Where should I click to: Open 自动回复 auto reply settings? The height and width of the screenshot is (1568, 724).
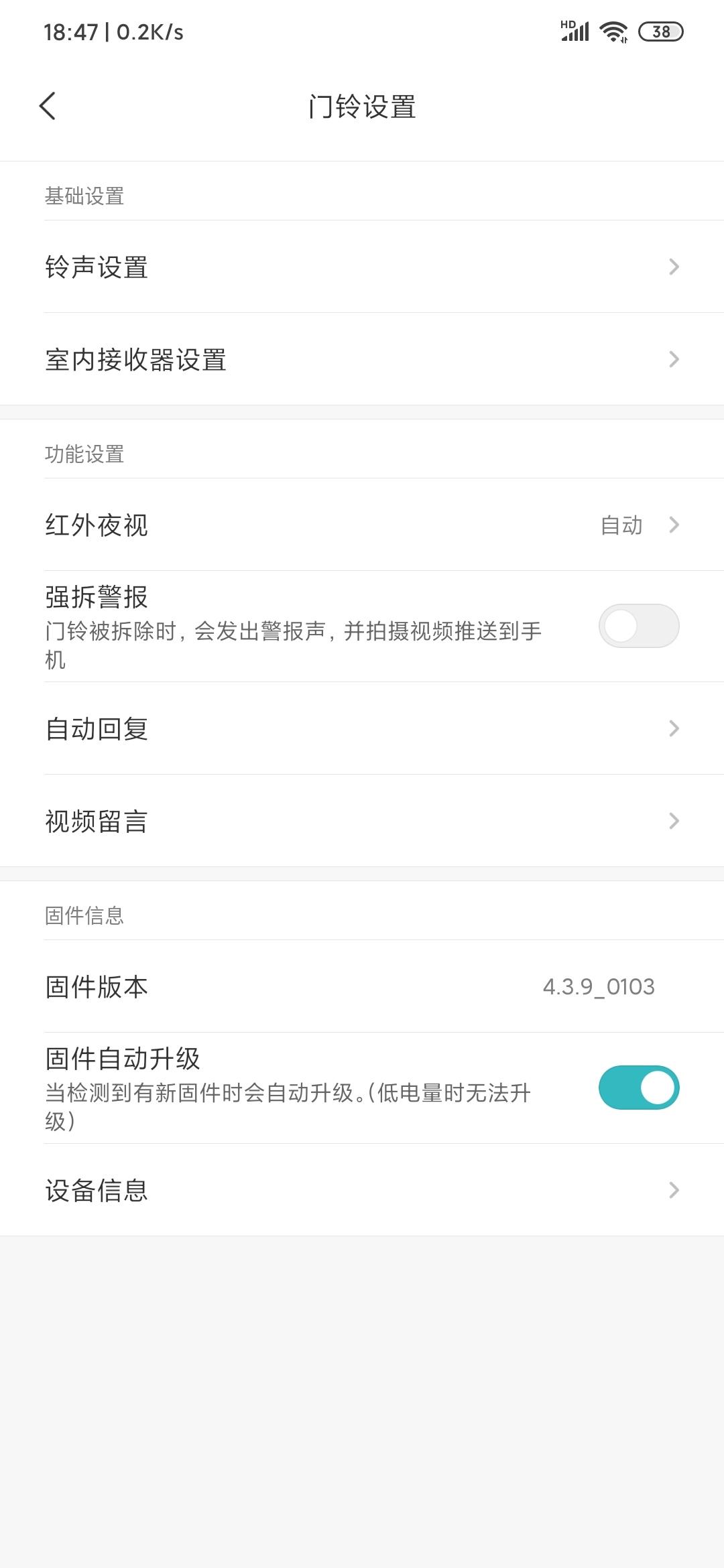(362, 728)
